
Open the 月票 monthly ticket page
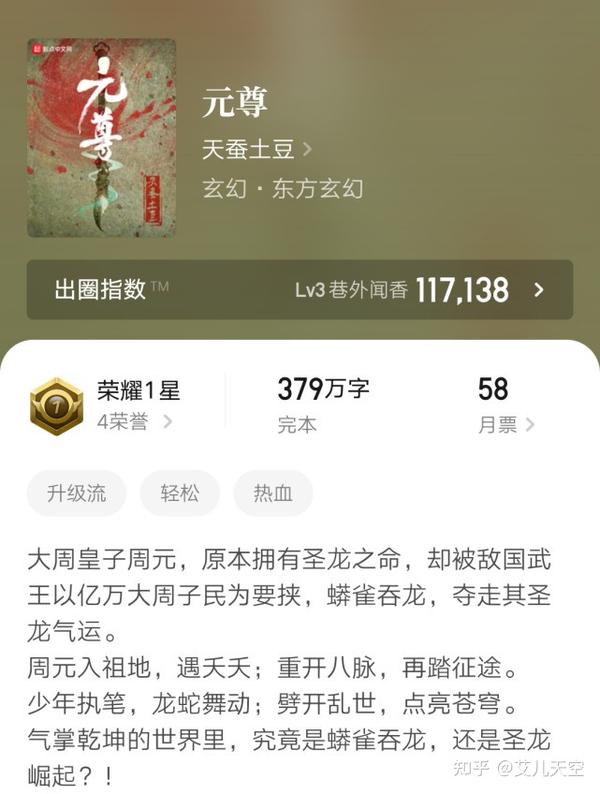[x=506, y=425]
